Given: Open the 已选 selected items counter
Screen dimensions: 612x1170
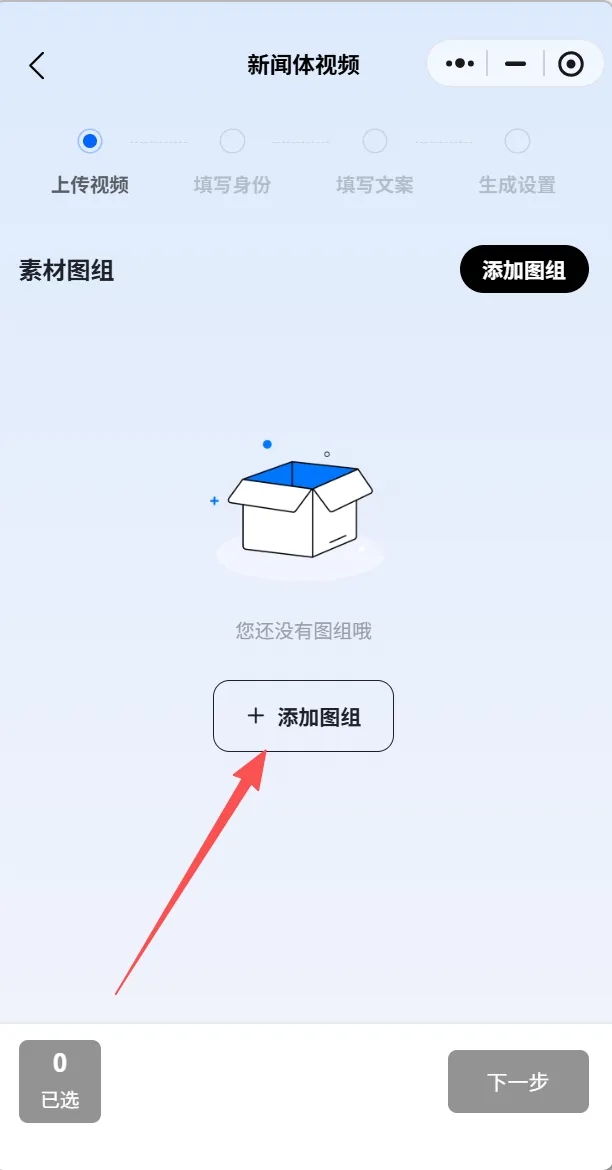Looking at the screenshot, I should 60,1081.
